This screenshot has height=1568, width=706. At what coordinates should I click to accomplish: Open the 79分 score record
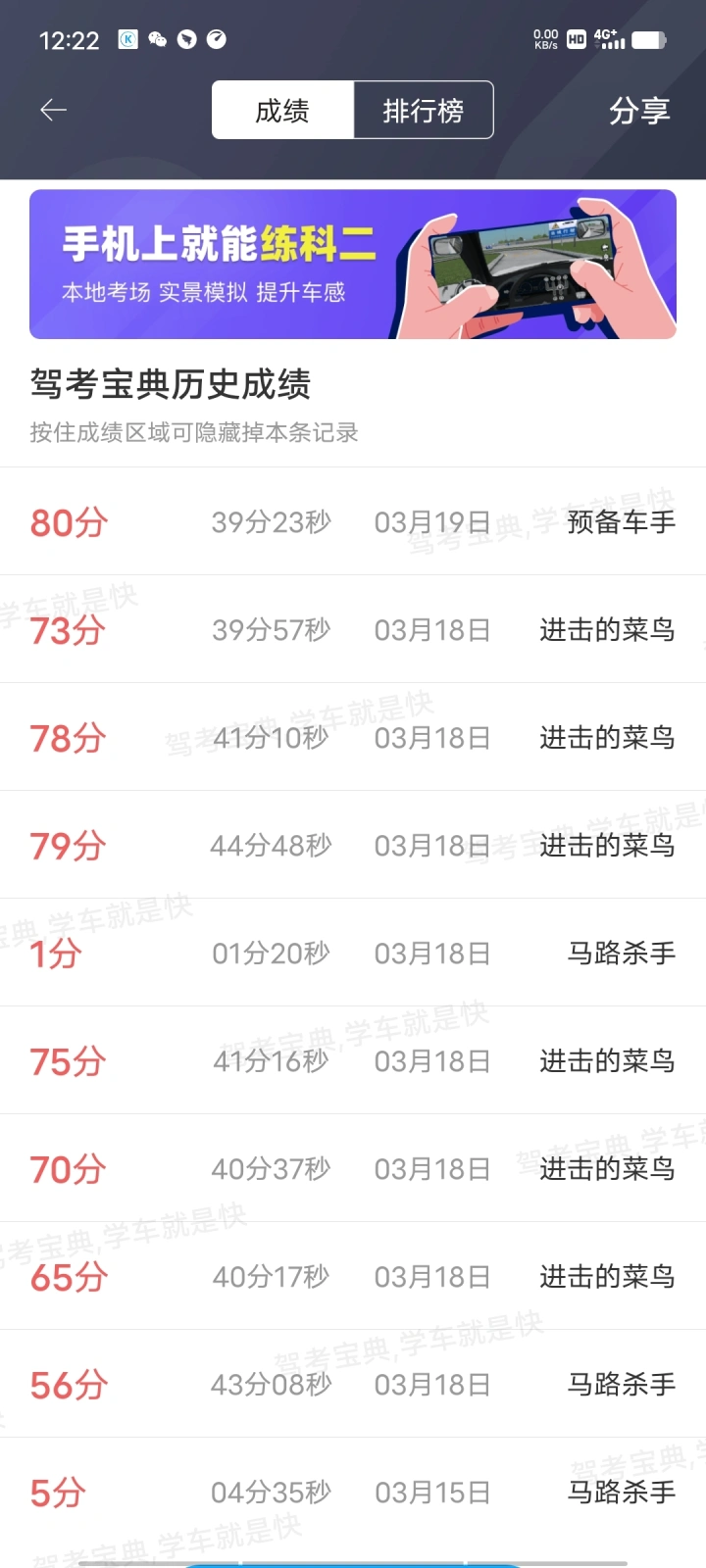353,846
